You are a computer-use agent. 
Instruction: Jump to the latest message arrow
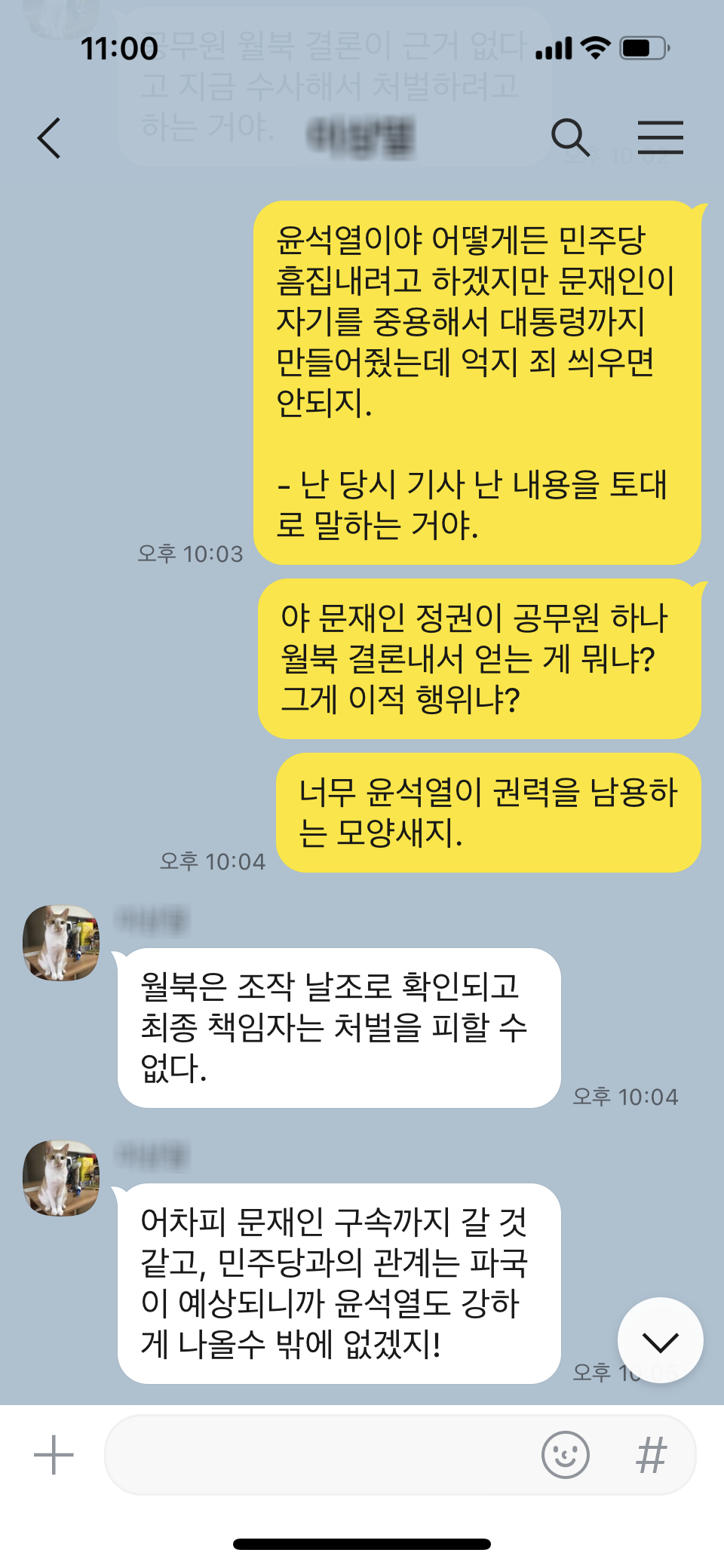(661, 1340)
